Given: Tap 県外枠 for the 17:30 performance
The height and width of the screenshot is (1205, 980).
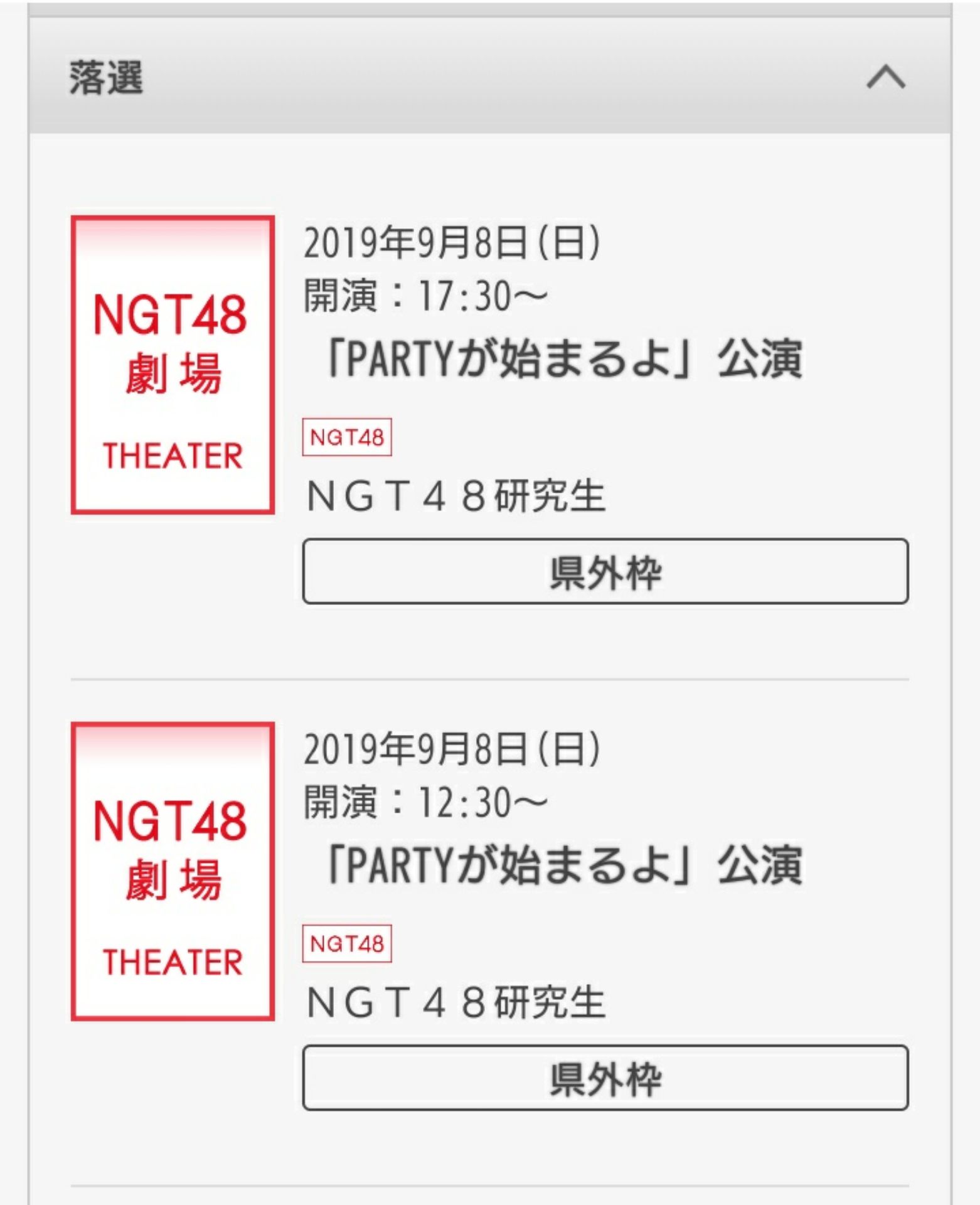Looking at the screenshot, I should tap(605, 572).
